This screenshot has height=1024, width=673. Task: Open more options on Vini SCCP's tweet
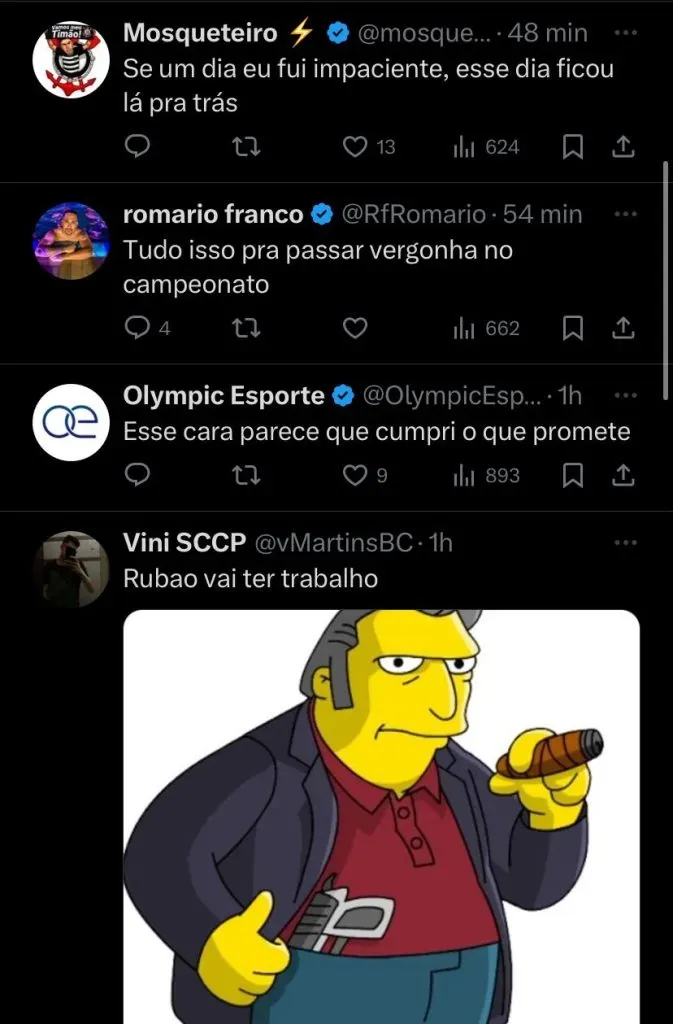point(624,543)
